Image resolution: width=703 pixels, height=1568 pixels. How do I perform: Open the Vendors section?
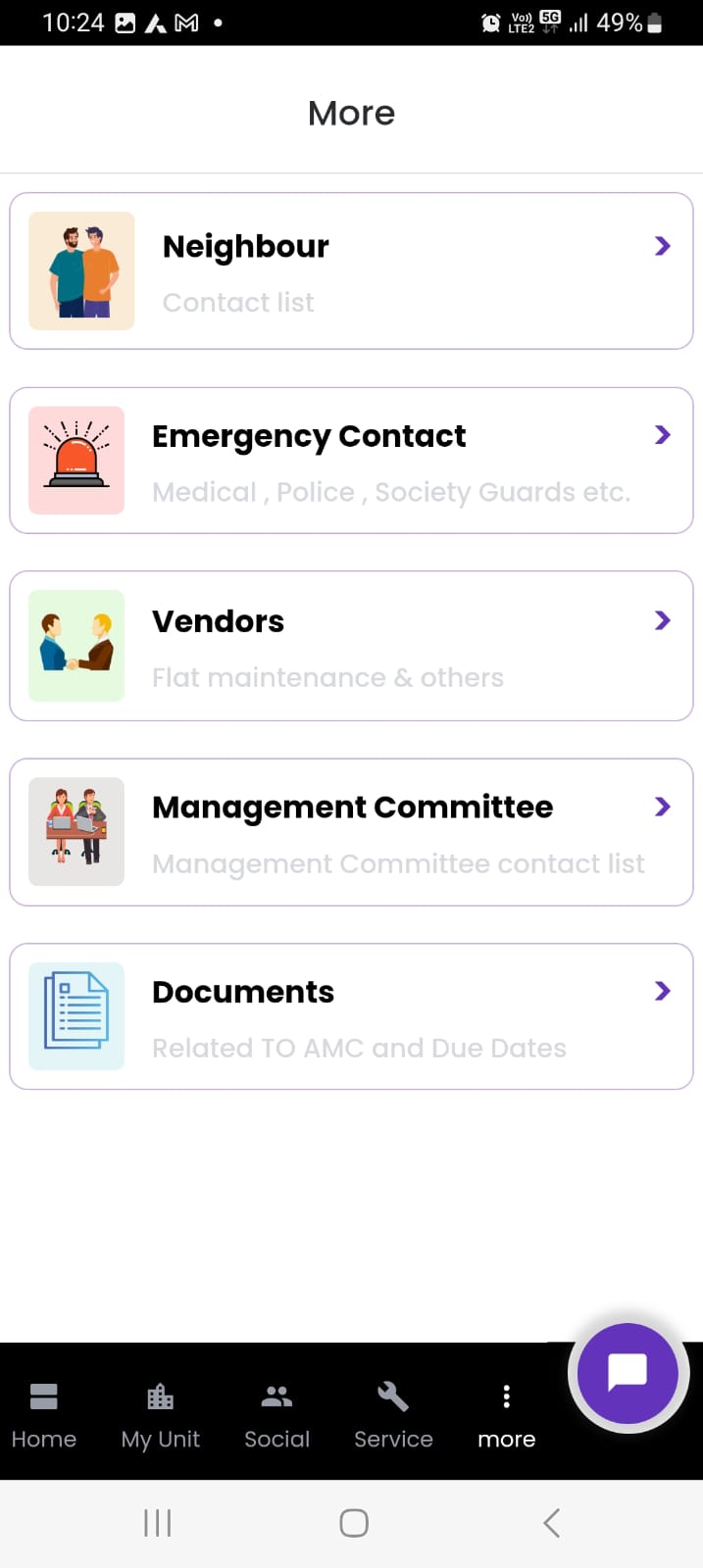351,646
